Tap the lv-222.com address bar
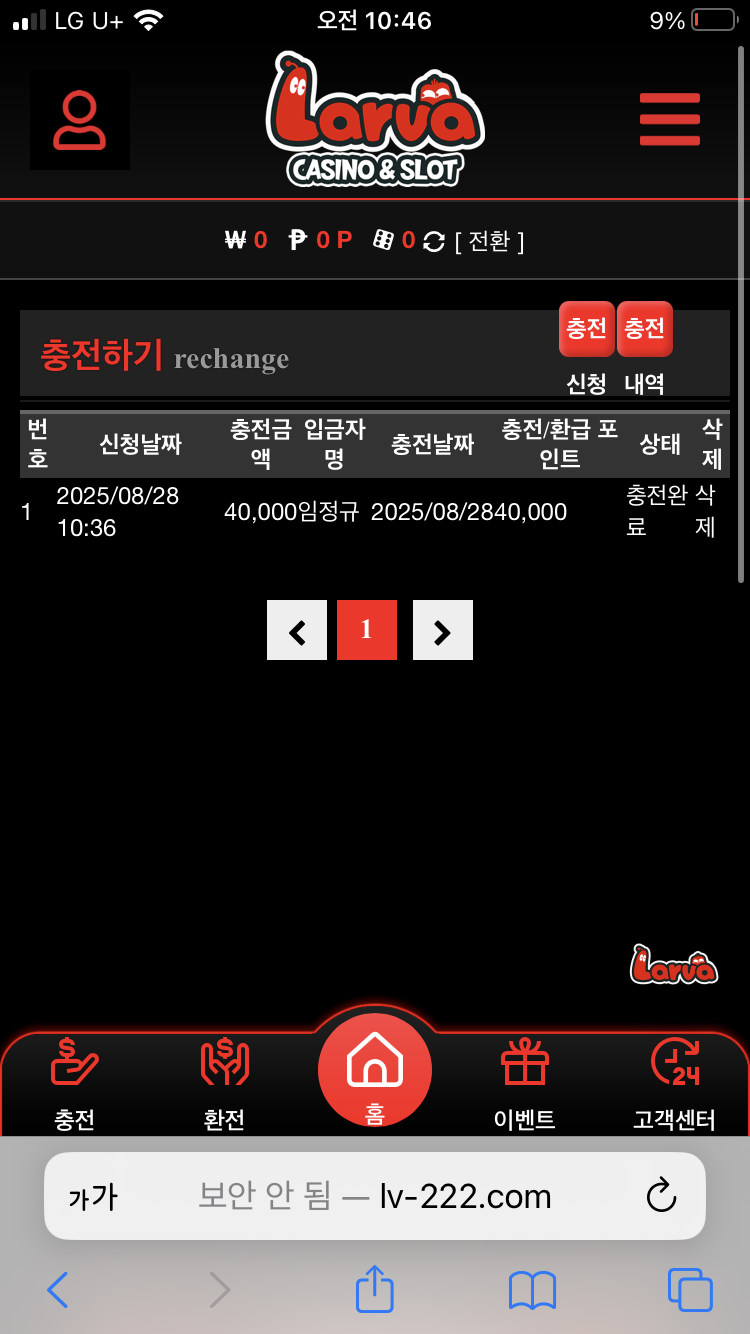The width and height of the screenshot is (750, 1334). (x=375, y=1196)
